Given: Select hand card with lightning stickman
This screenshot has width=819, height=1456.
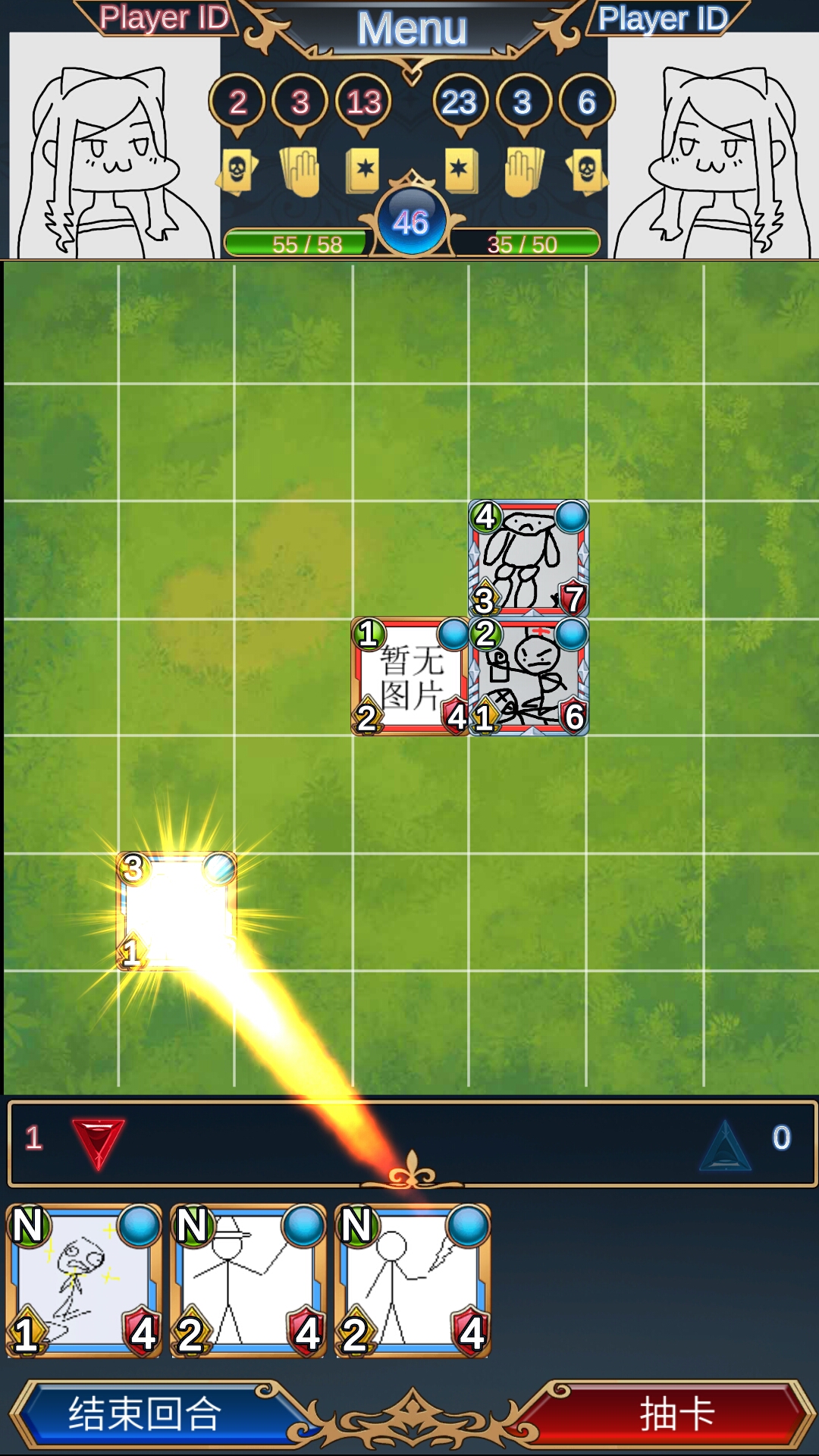Looking at the screenshot, I should [413, 1282].
